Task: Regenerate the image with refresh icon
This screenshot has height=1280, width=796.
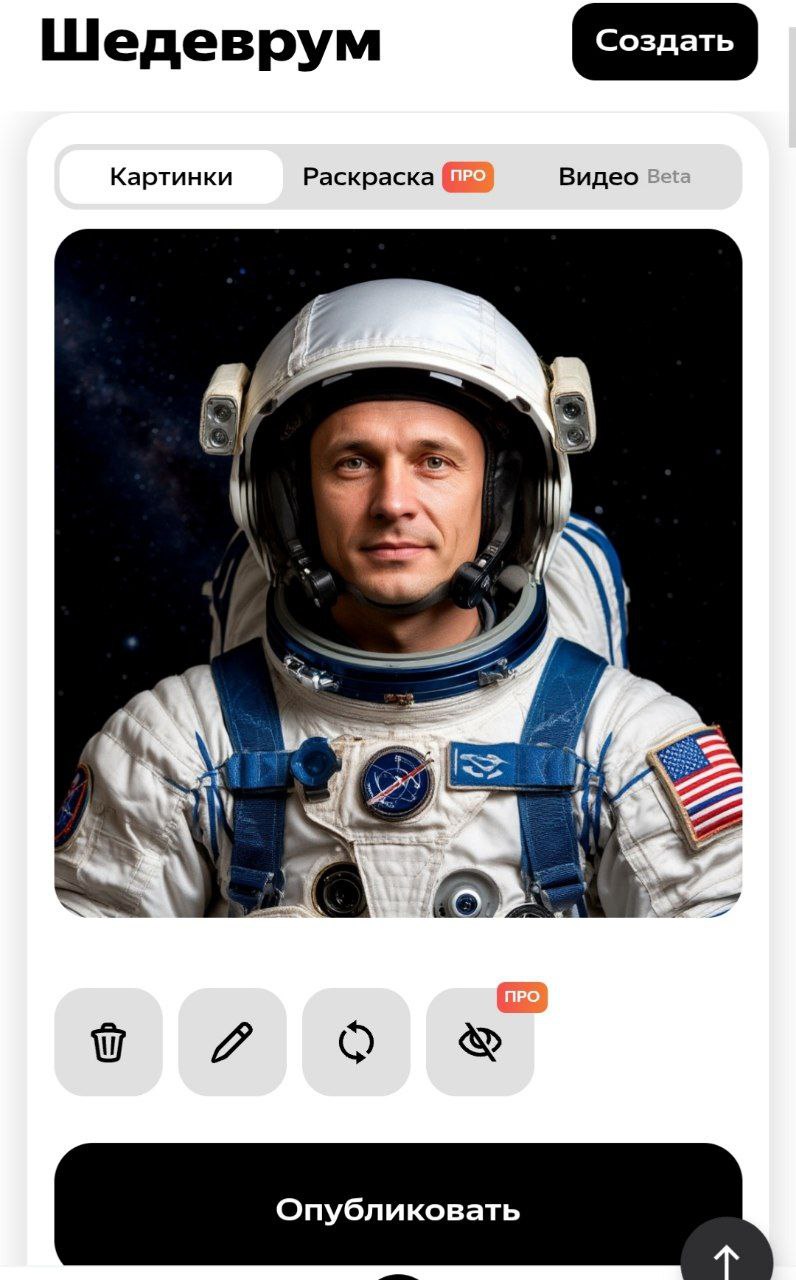Action: point(356,1042)
